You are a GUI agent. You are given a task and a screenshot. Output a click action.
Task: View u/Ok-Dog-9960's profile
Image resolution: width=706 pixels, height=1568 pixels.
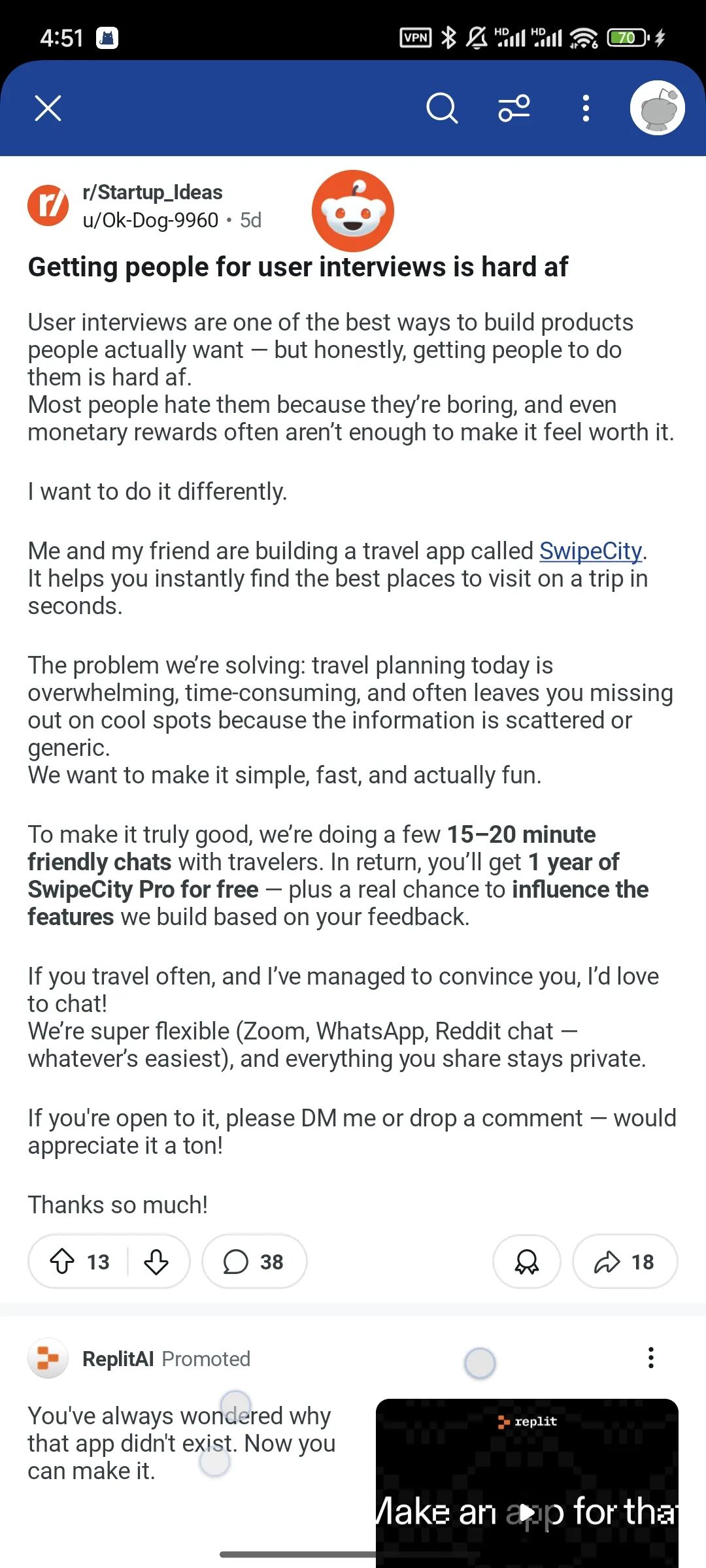pos(150,220)
